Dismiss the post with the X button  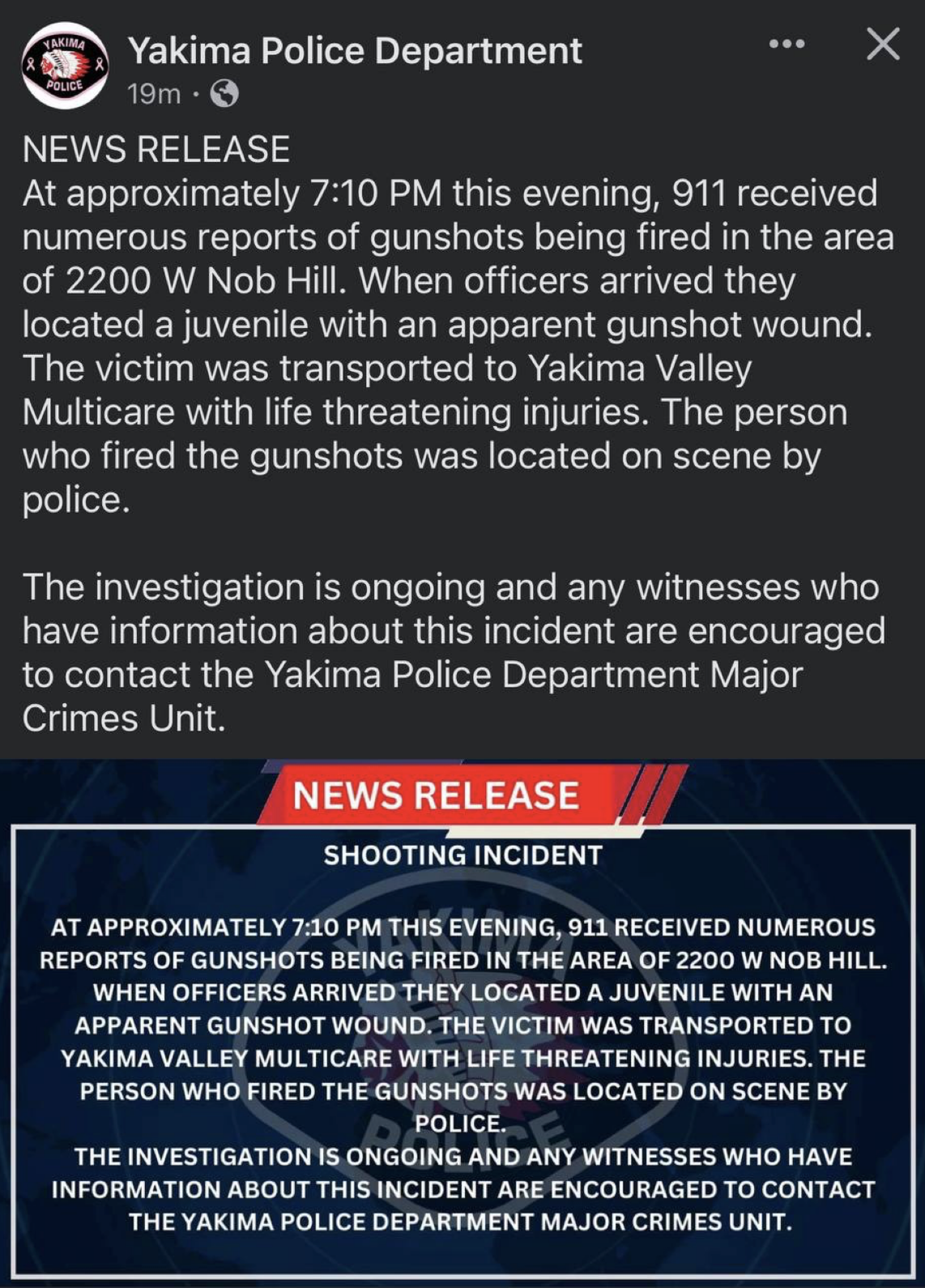[x=882, y=45]
